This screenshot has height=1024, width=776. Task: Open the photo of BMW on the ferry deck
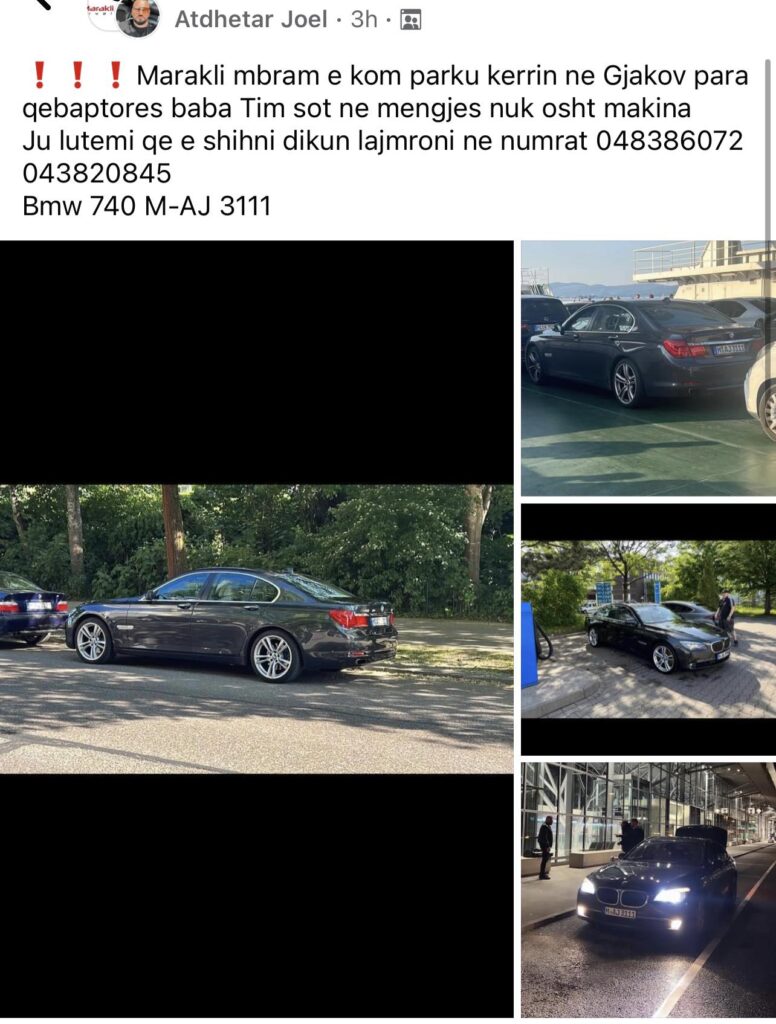click(x=647, y=367)
